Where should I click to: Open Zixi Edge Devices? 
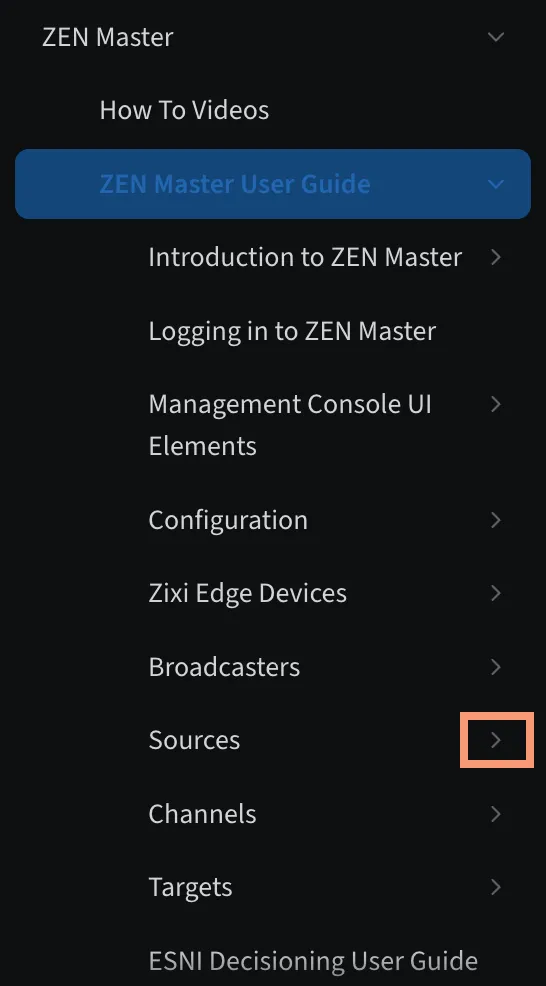247,593
